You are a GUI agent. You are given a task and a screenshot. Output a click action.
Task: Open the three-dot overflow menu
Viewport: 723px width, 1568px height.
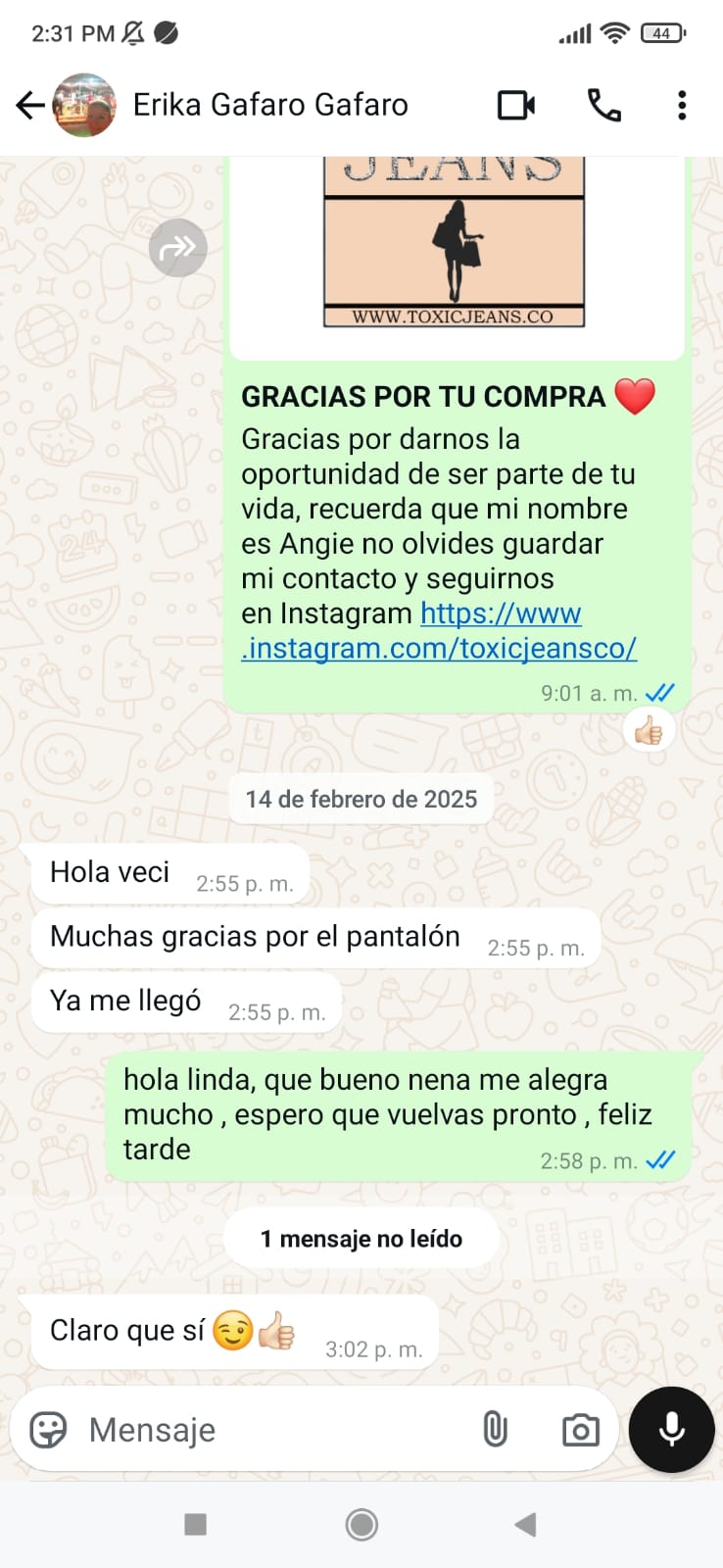pos(682,105)
